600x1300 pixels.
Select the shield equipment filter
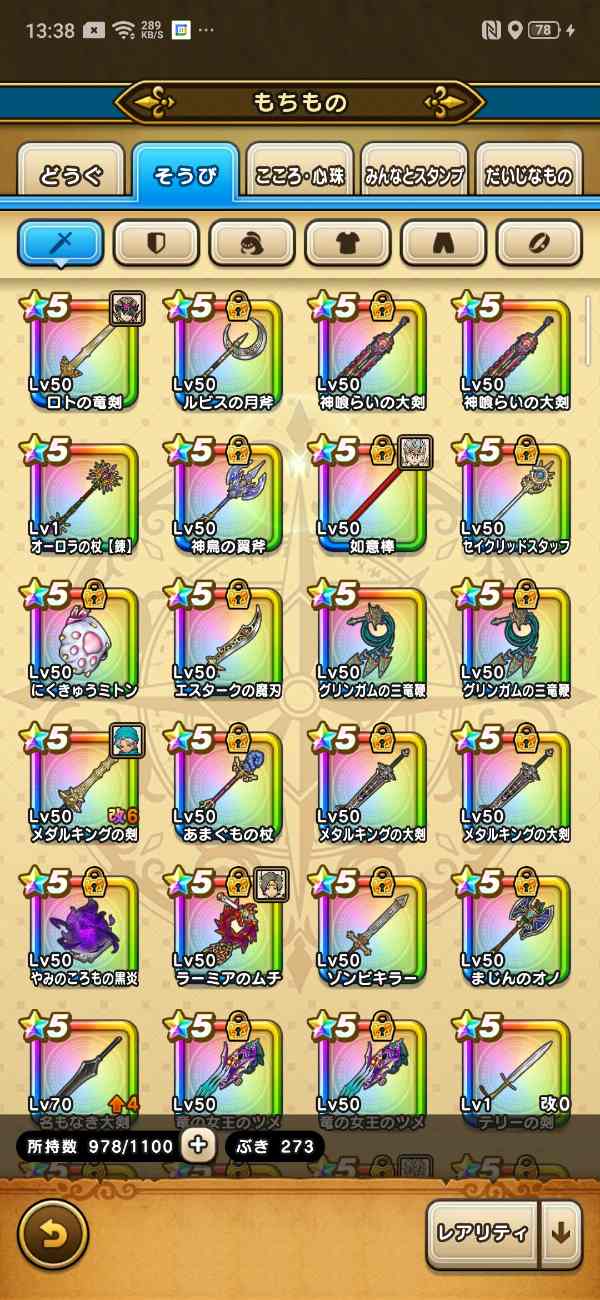tap(156, 243)
